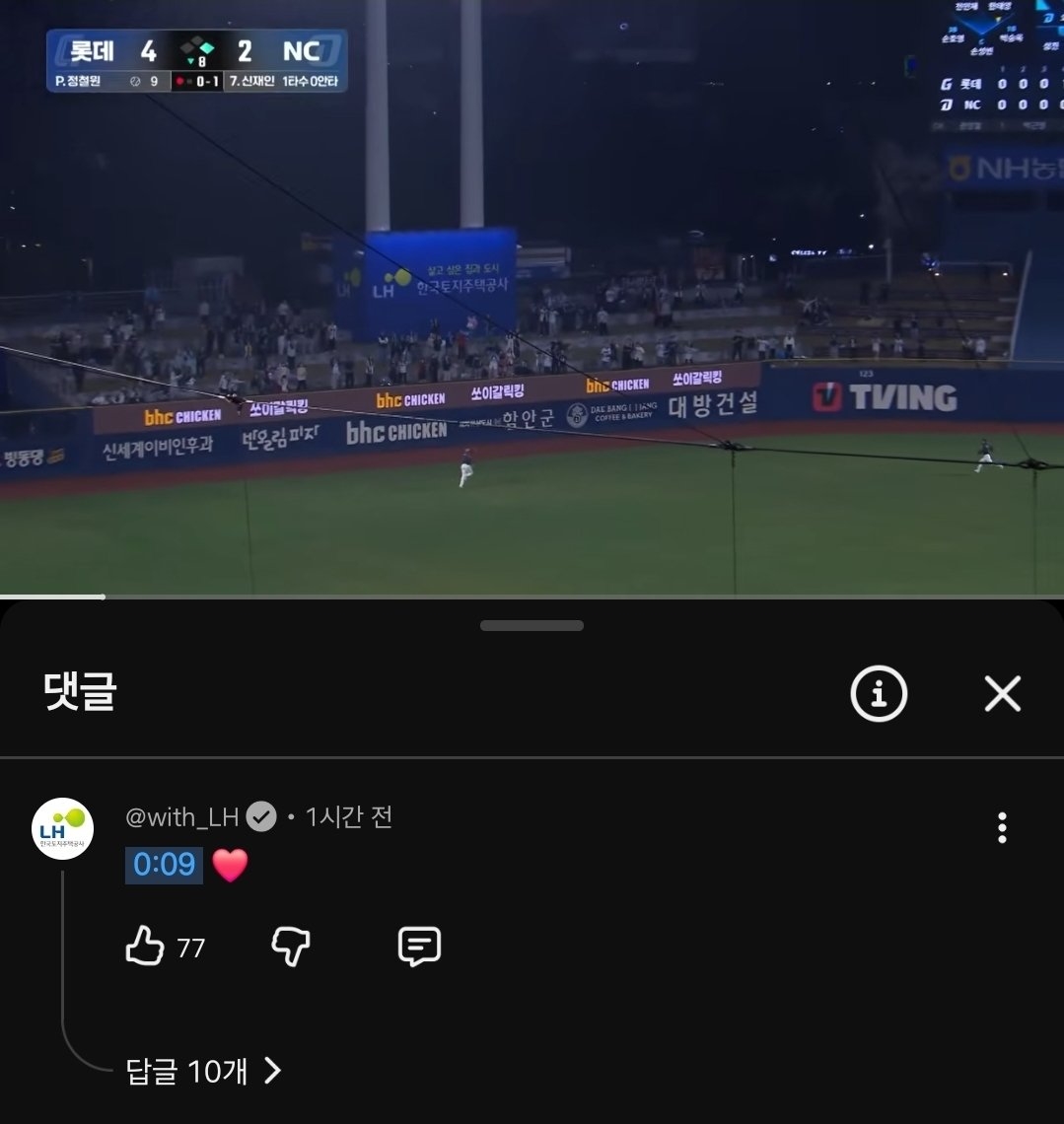The width and height of the screenshot is (1064, 1124).
Task: Expand the 답글 10개 replies
Action: pyautogui.click(x=203, y=1071)
